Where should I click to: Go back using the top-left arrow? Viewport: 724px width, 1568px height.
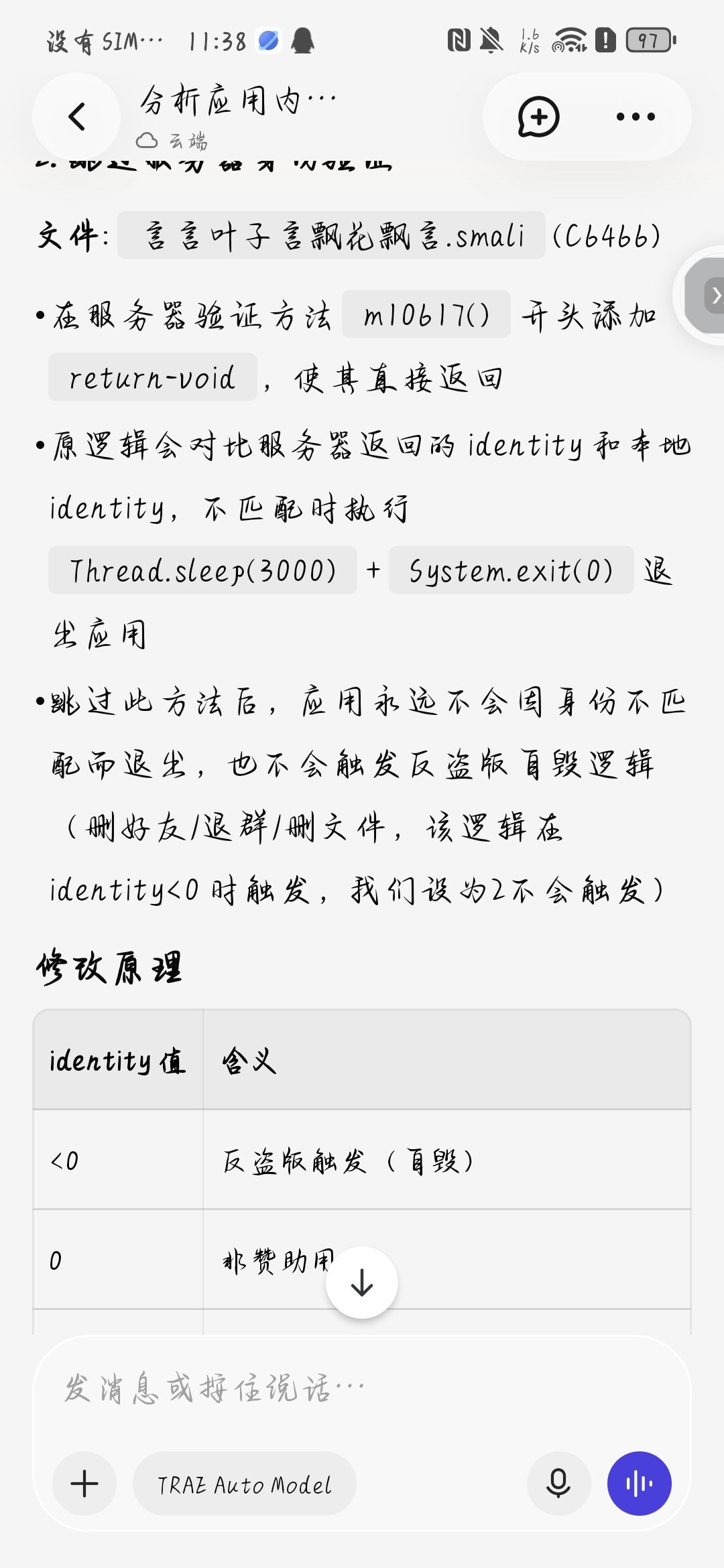76,117
